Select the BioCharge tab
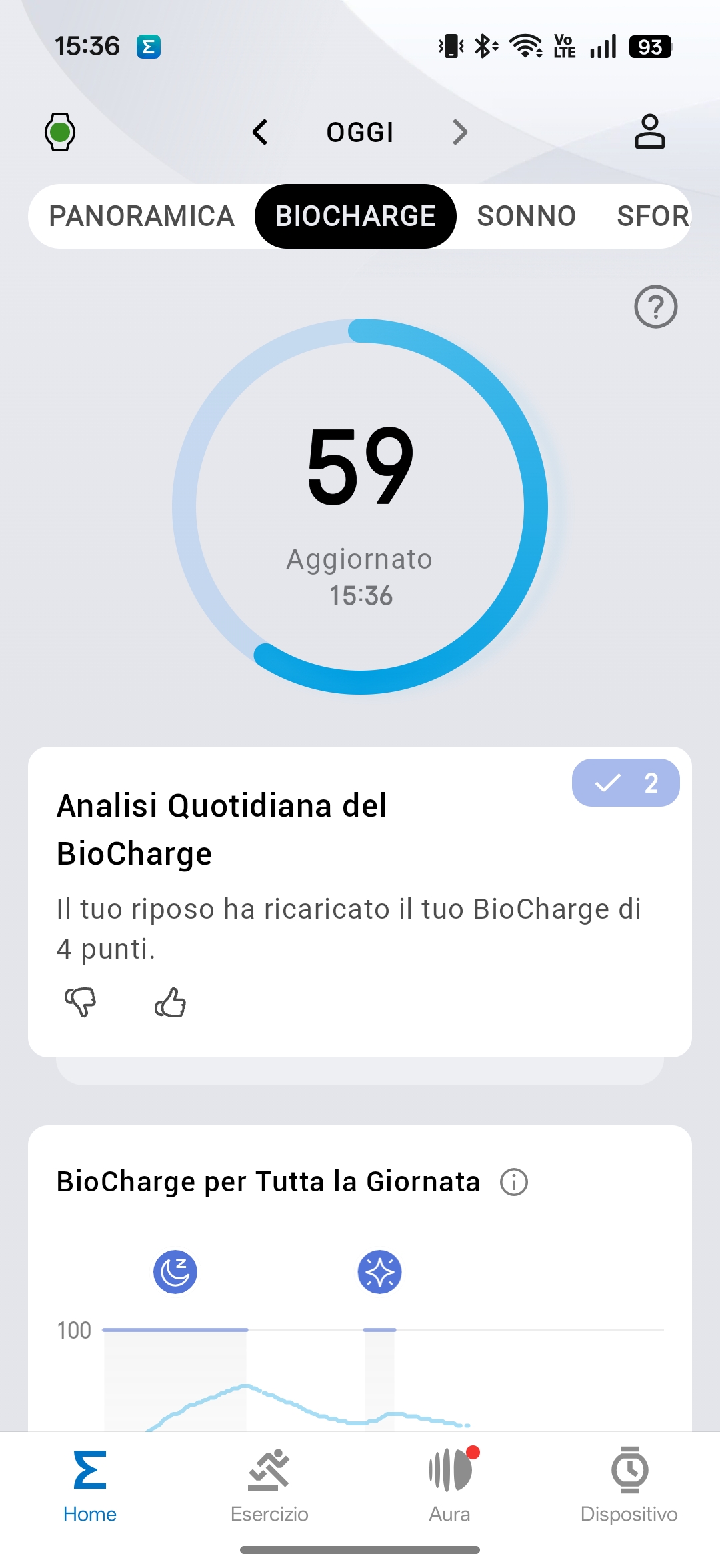The height and width of the screenshot is (1568, 720). tap(355, 216)
